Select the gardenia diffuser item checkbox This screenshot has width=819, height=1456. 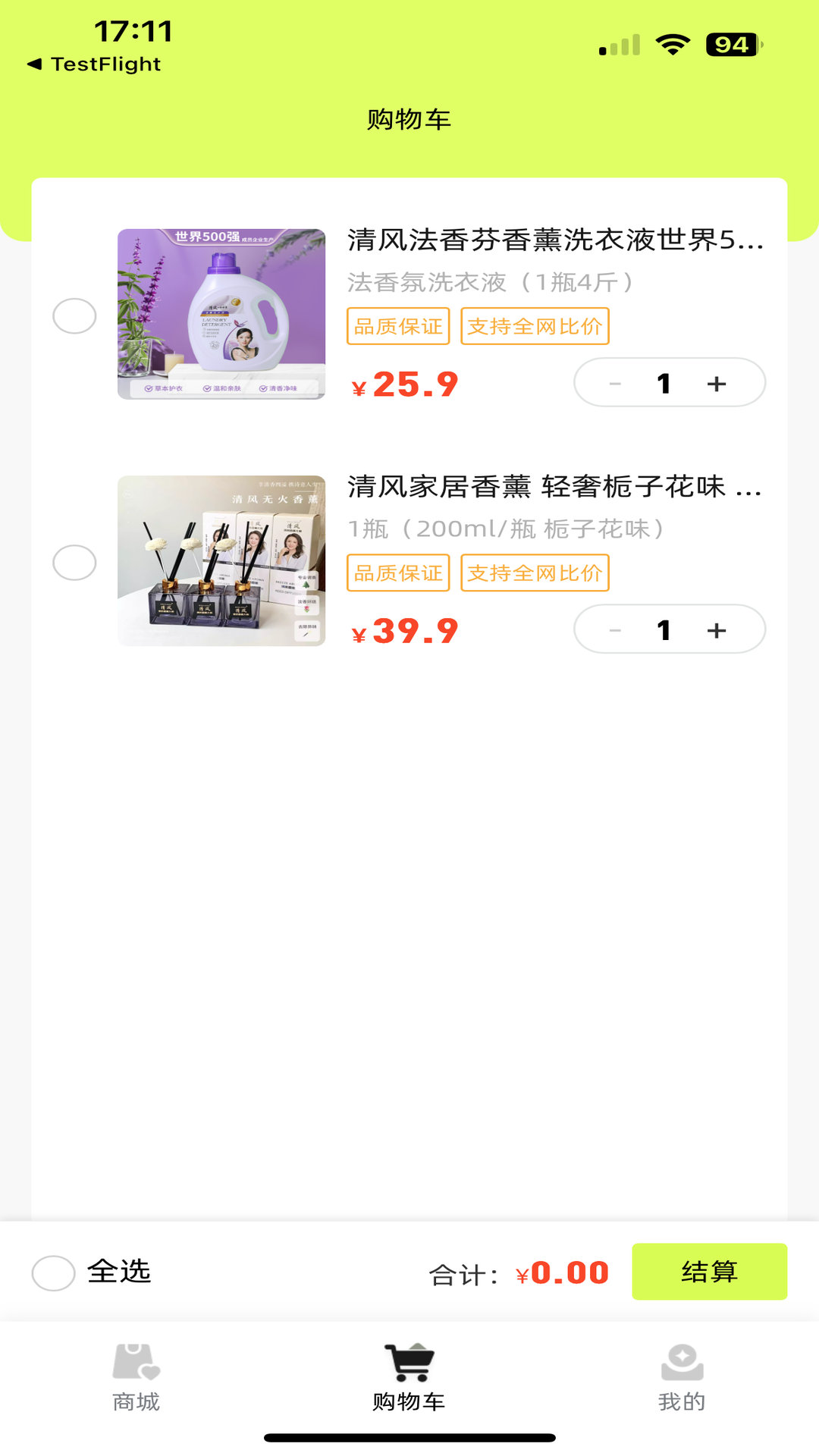click(x=74, y=562)
